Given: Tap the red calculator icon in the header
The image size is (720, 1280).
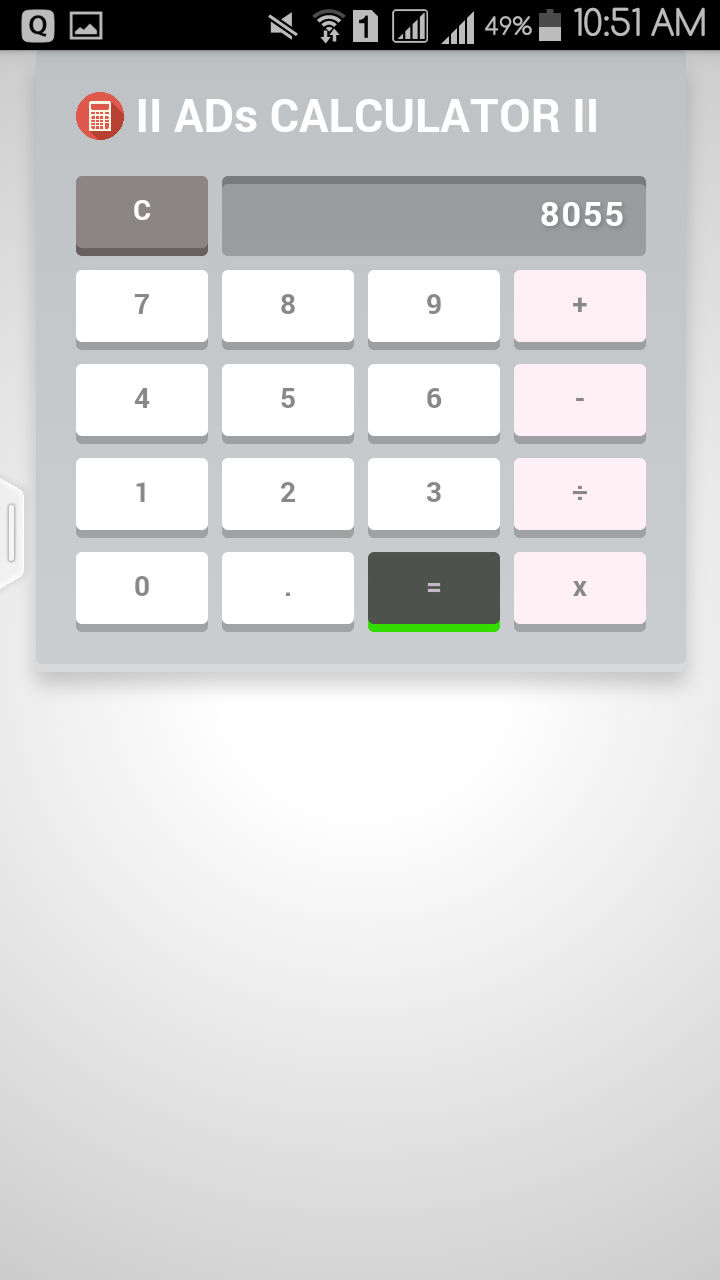Looking at the screenshot, I should pos(99,115).
